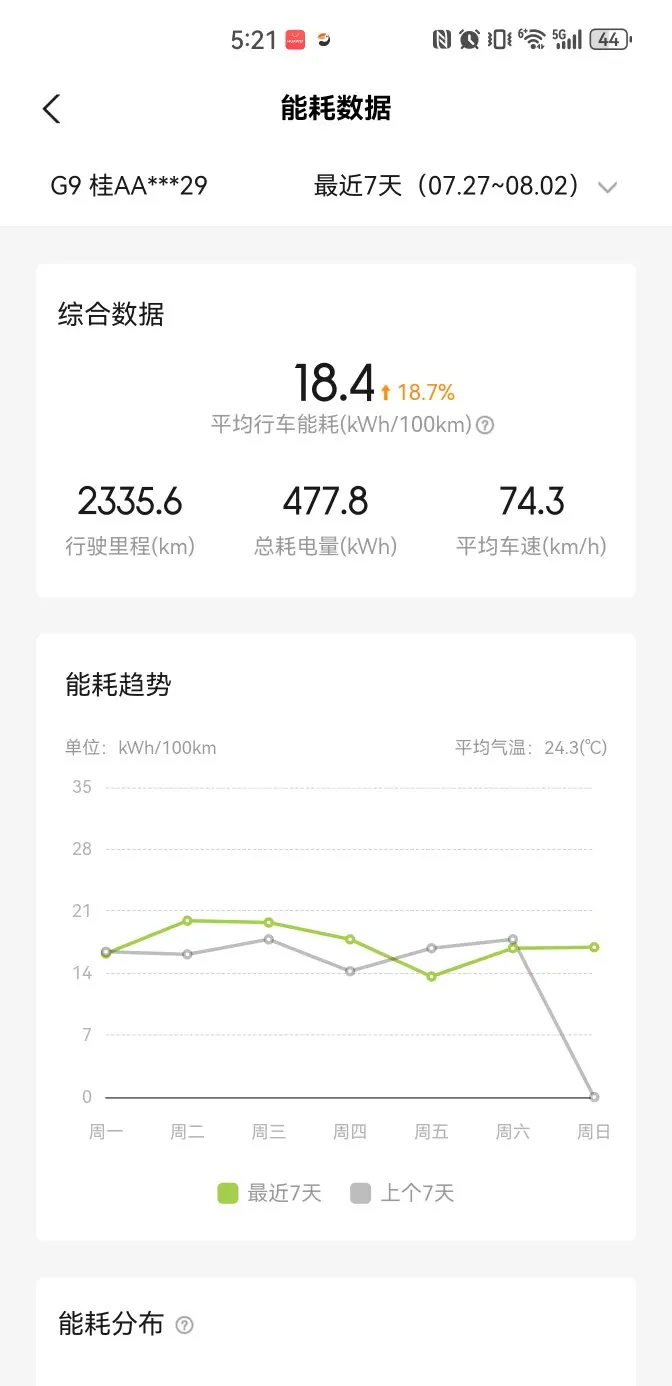Screen dimensions: 672x1386
Task: Tap the help icon next to 能耗分布
Action: point(184,1325)
